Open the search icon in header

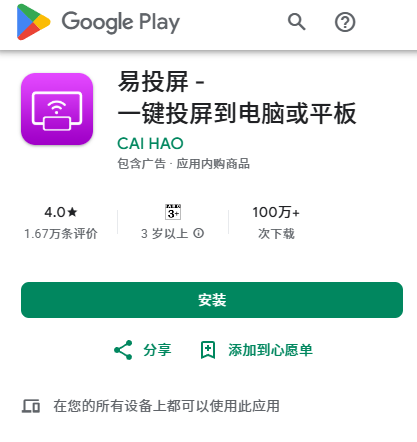(x=296, y=22)
